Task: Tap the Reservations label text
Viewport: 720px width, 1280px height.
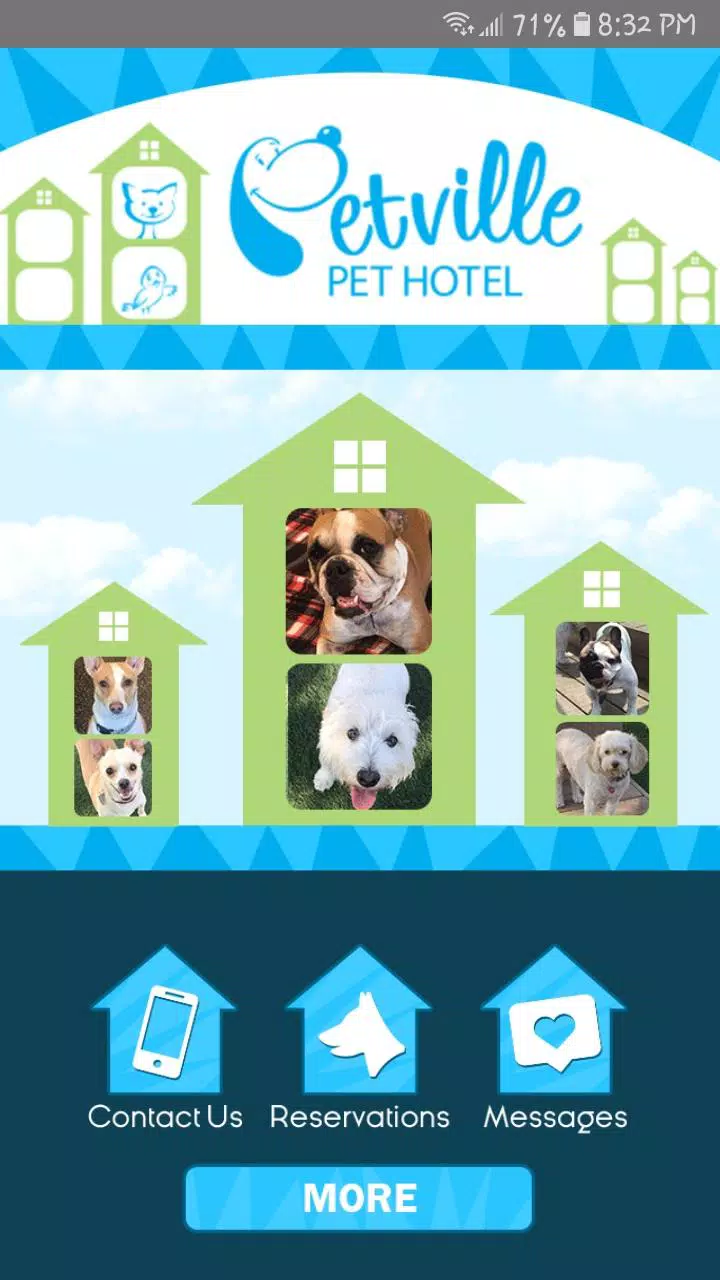Action: click(360, 1117)
